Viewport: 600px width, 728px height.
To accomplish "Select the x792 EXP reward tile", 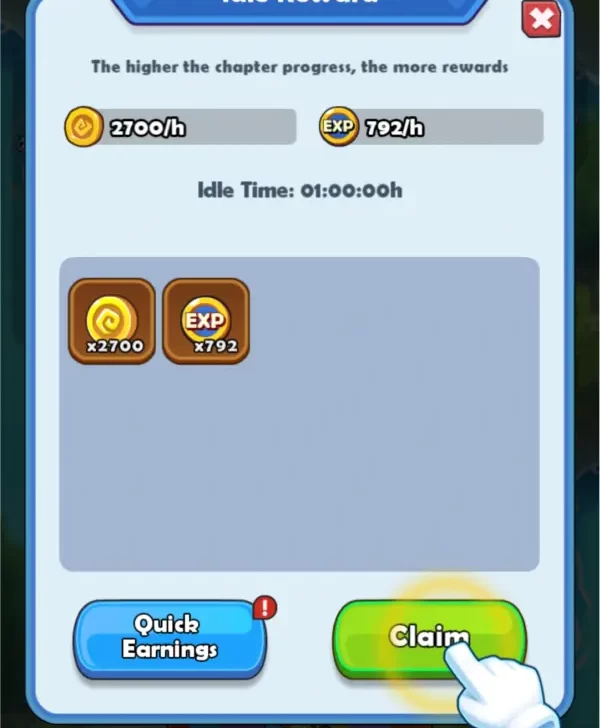I will click(206, 321).
